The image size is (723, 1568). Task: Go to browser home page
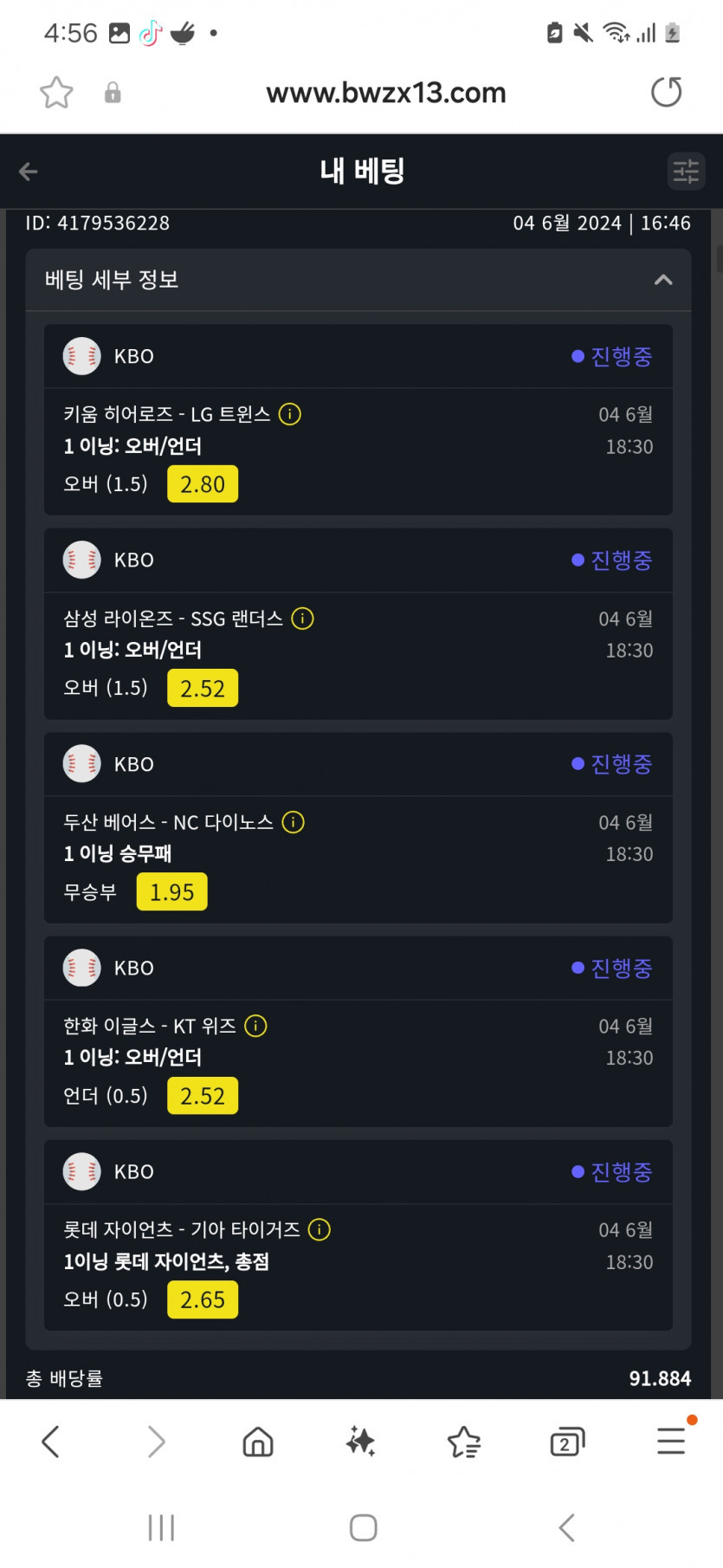(258, 1442)
